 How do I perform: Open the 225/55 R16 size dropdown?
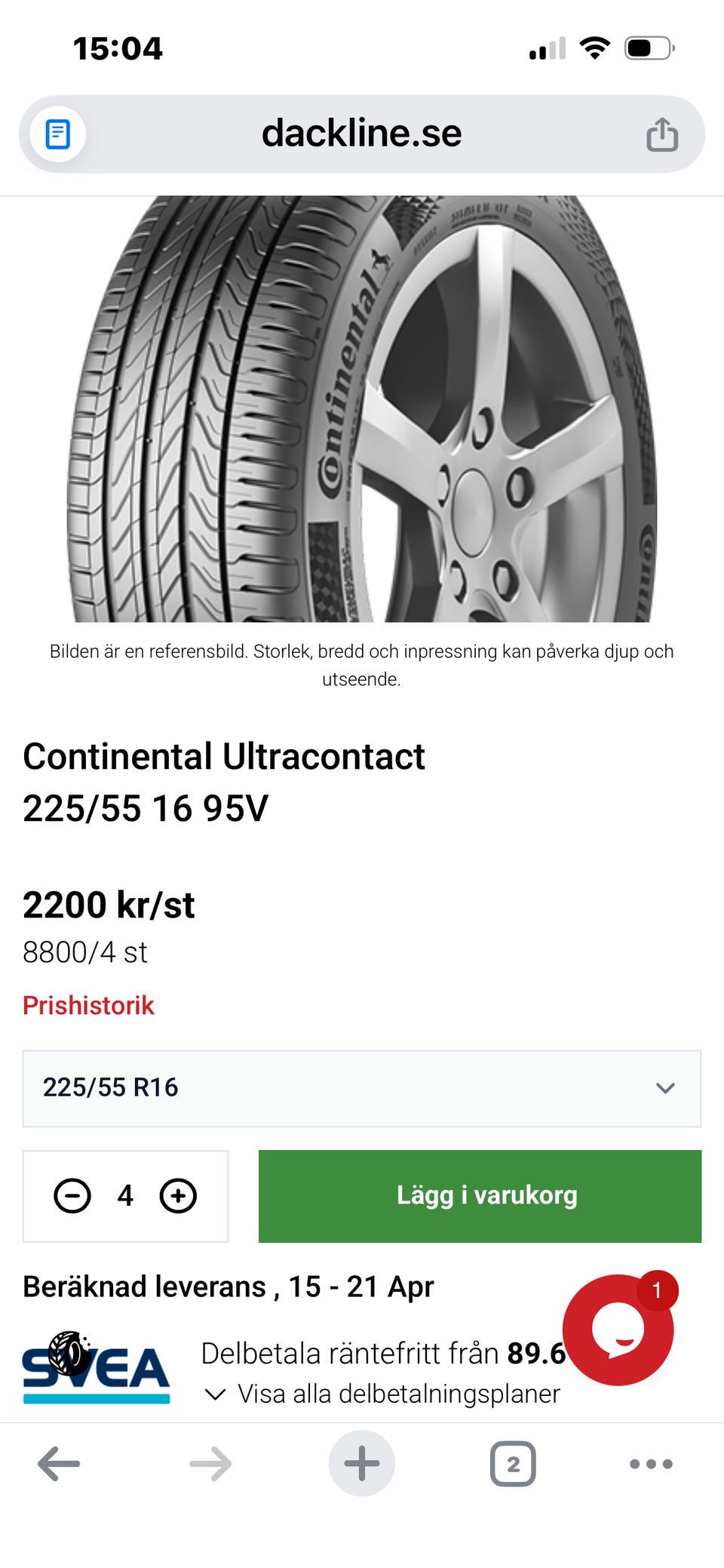point(361,1088)
